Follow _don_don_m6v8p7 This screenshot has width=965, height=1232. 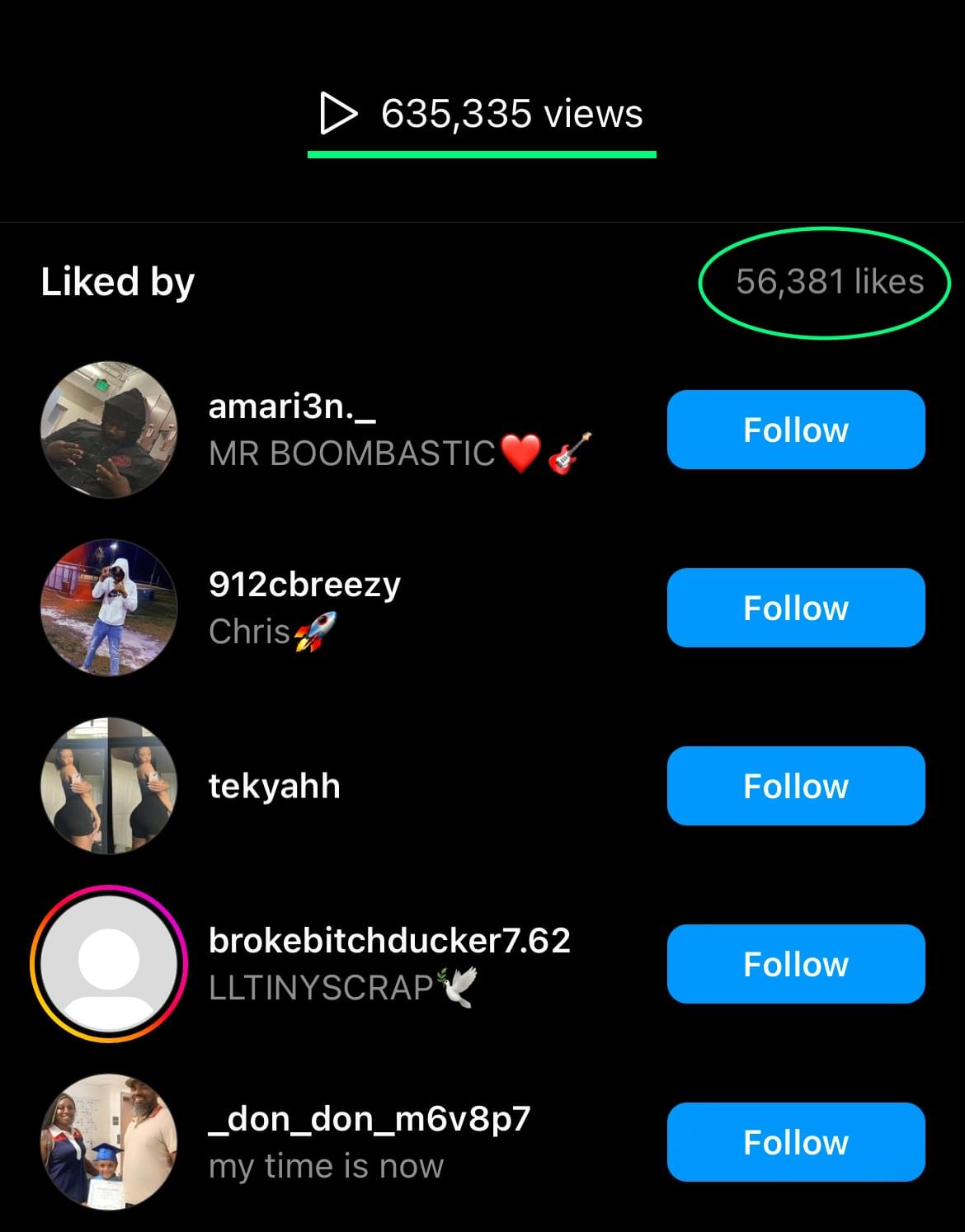[795, 1142]
